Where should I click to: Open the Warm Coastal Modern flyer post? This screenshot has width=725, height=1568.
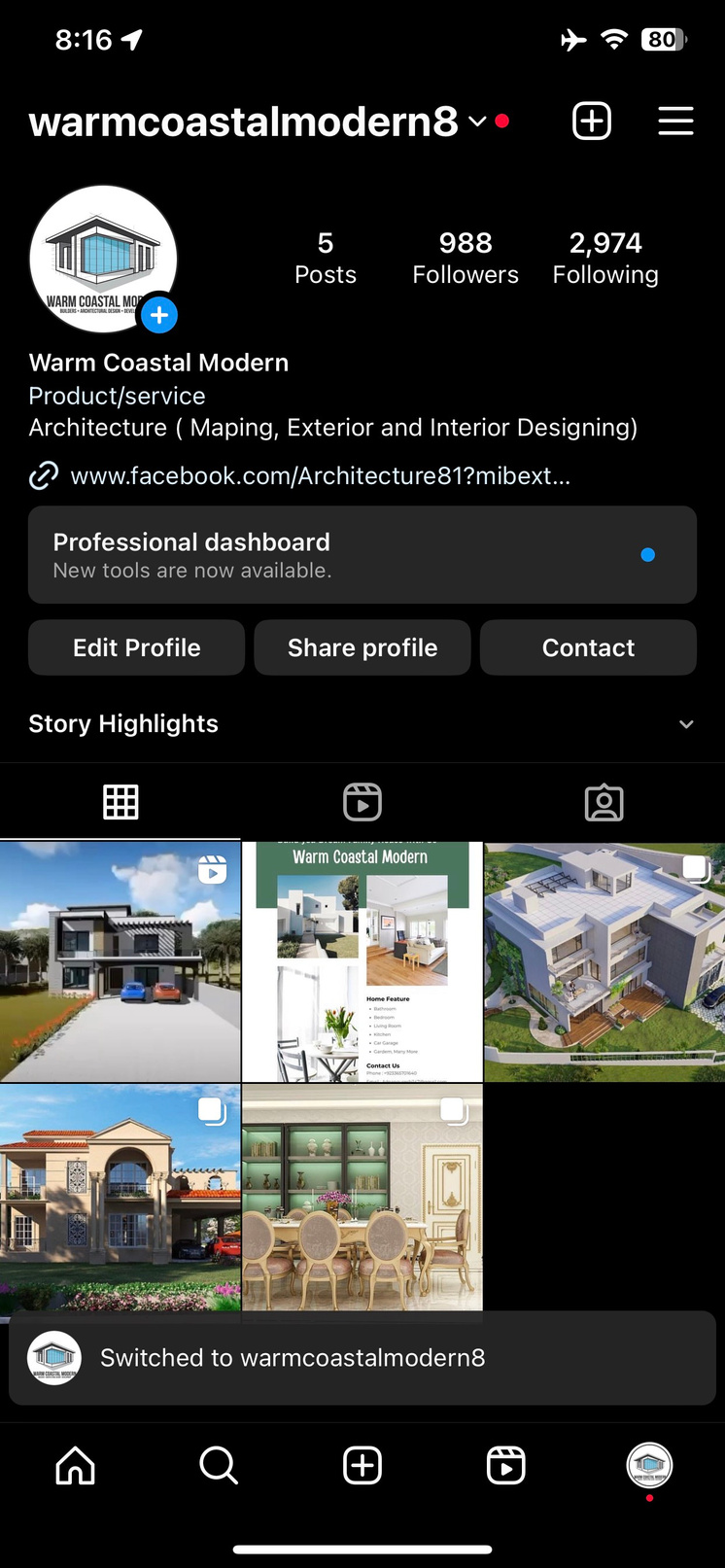[362, 961]
